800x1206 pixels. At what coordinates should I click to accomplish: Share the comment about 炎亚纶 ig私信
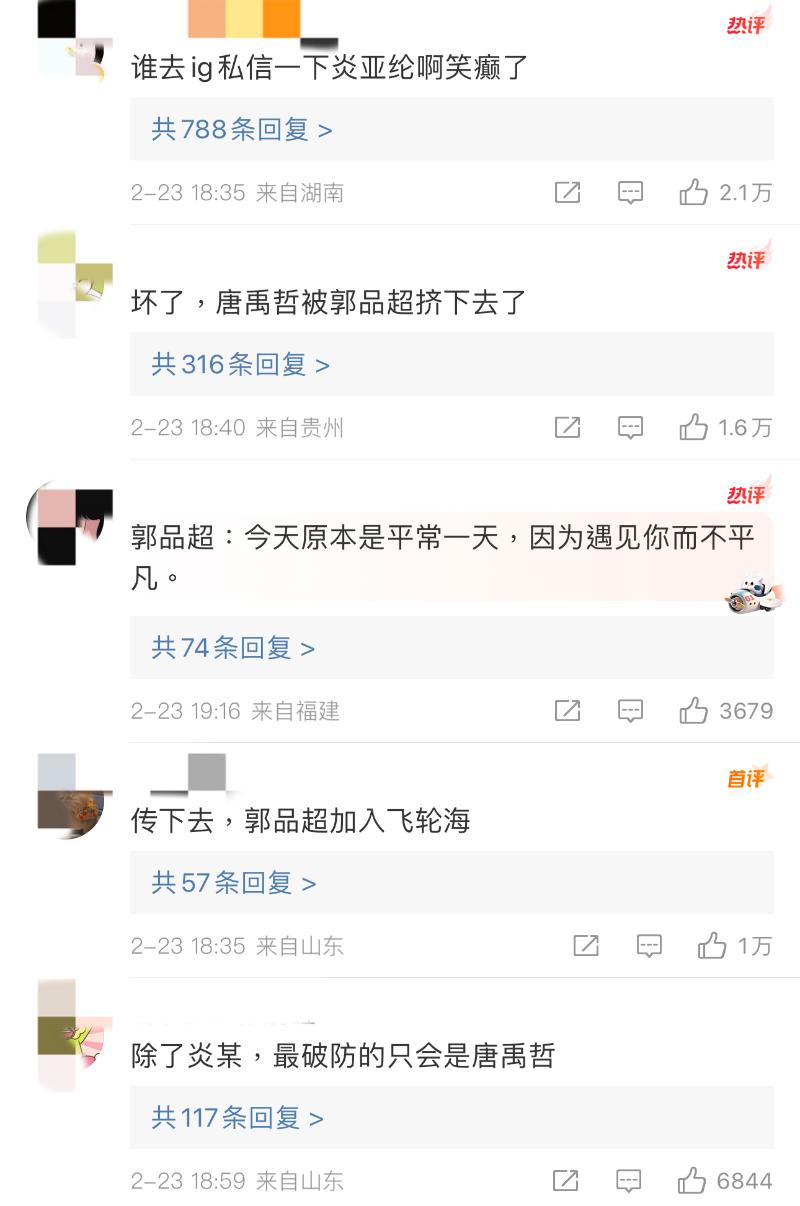click(x=567, y=193)
